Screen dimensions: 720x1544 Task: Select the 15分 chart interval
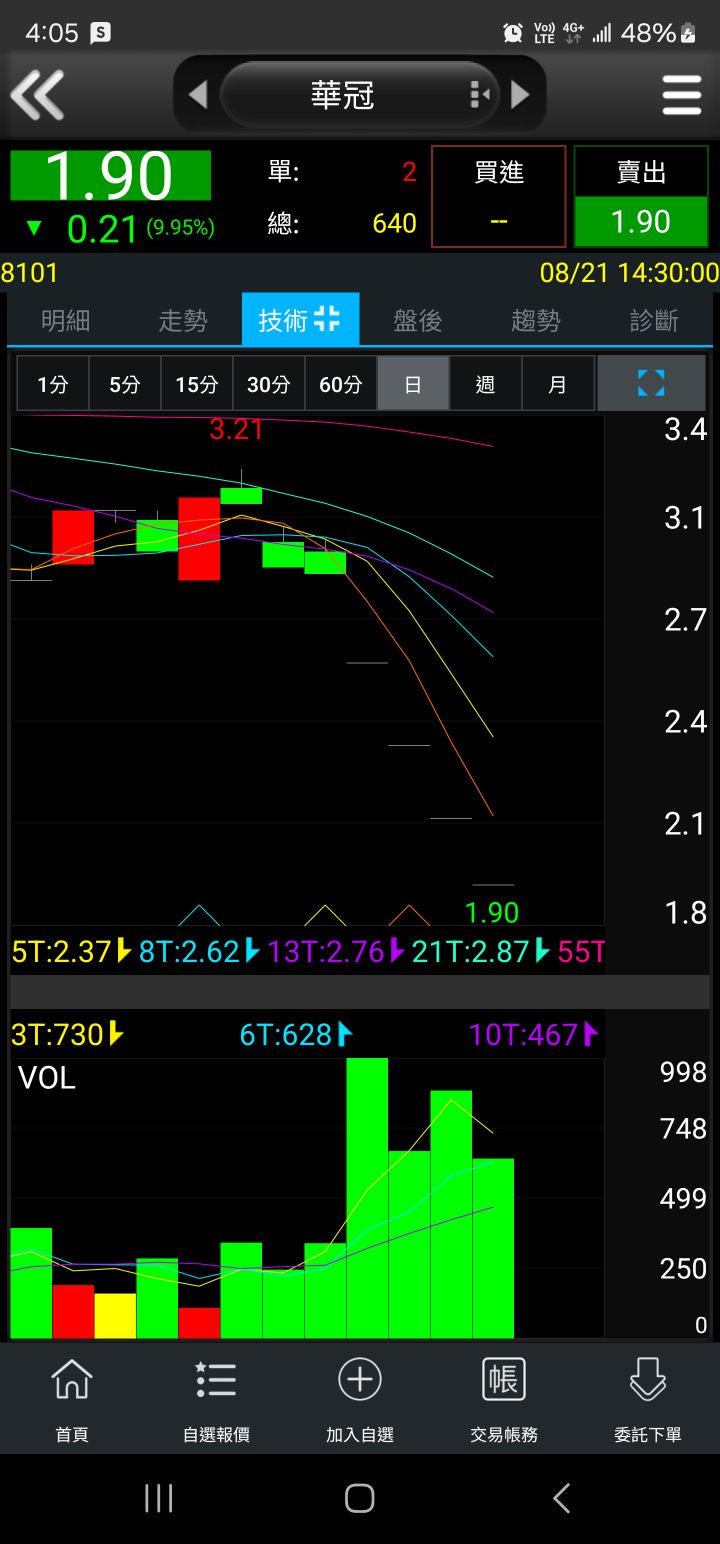tap(197, 384)
